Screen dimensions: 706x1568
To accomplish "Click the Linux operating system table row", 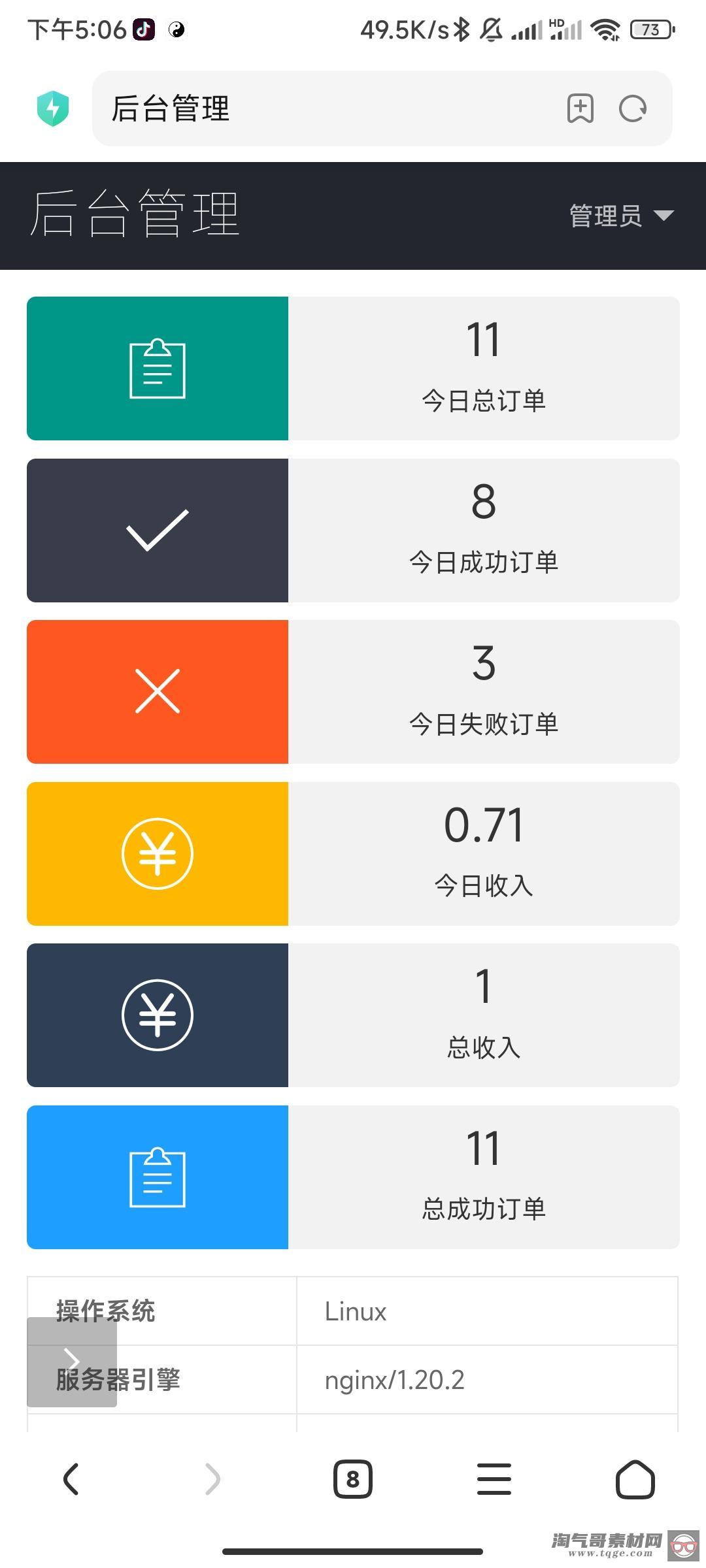I will (x=353, y=1311).
